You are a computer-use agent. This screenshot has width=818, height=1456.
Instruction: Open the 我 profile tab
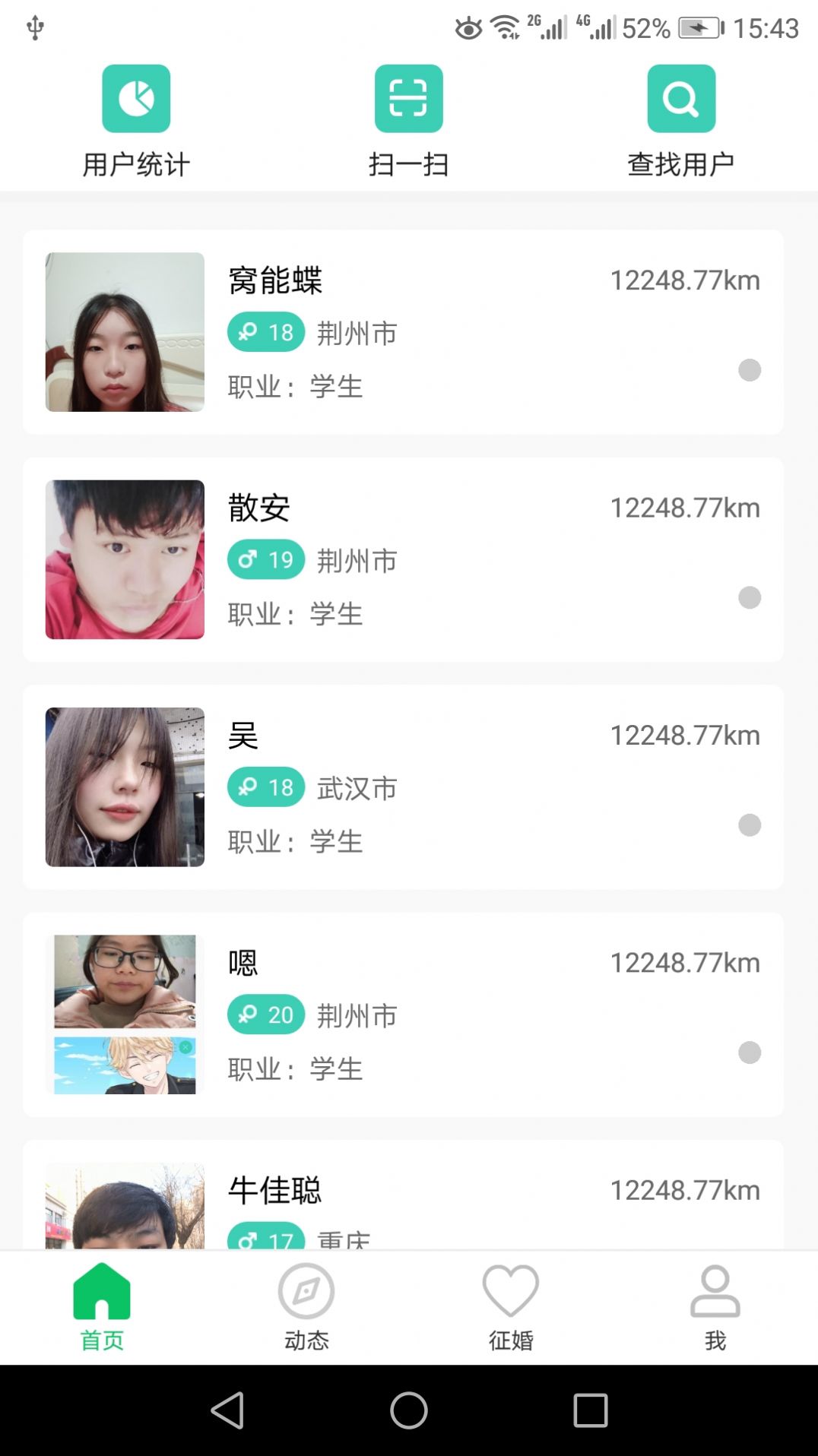[x=715, y=1307]
